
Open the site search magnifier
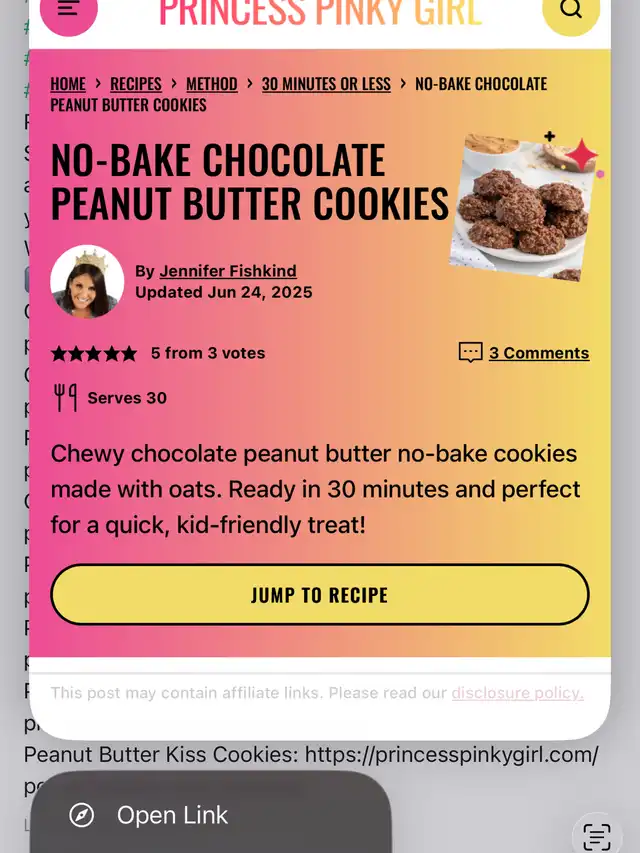pyautogui.click(x=570, y=10)
